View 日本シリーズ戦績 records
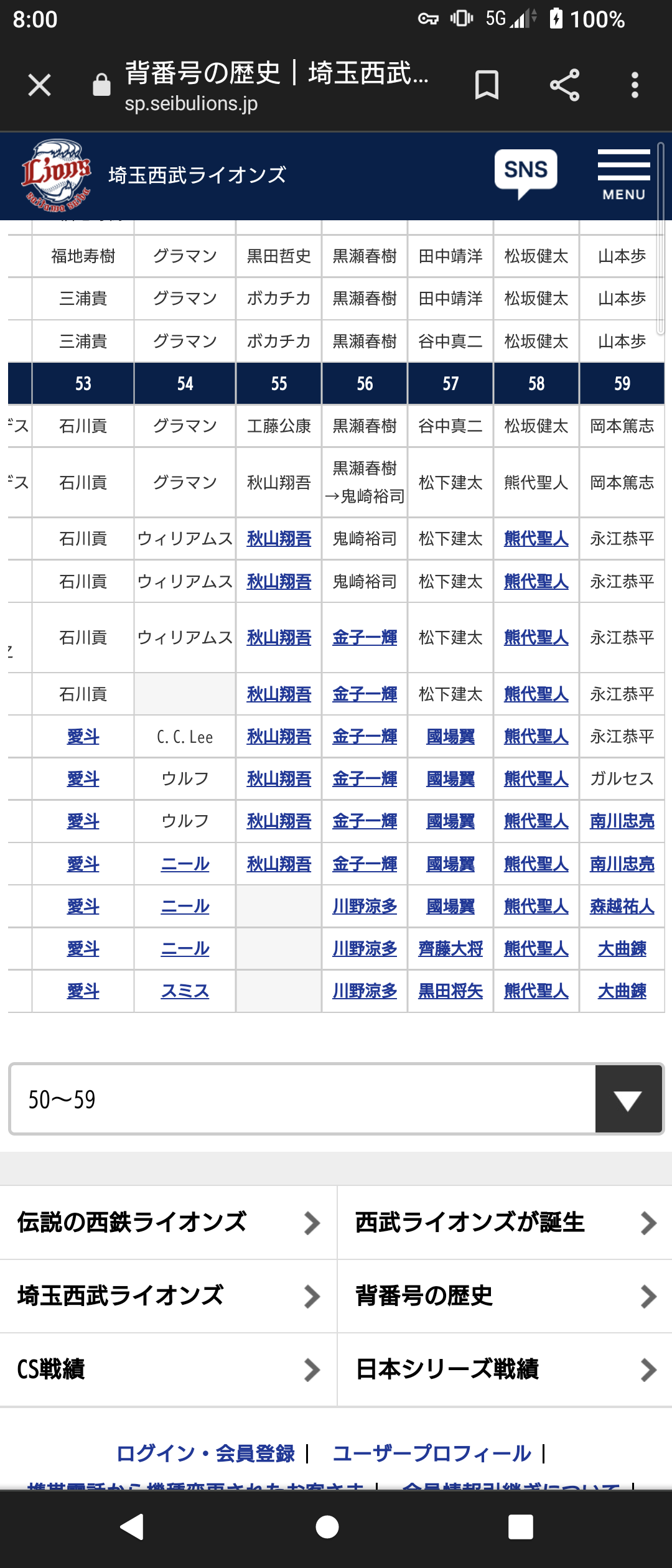Screen dimensions: 672x1568 (x=505, y=1370)
